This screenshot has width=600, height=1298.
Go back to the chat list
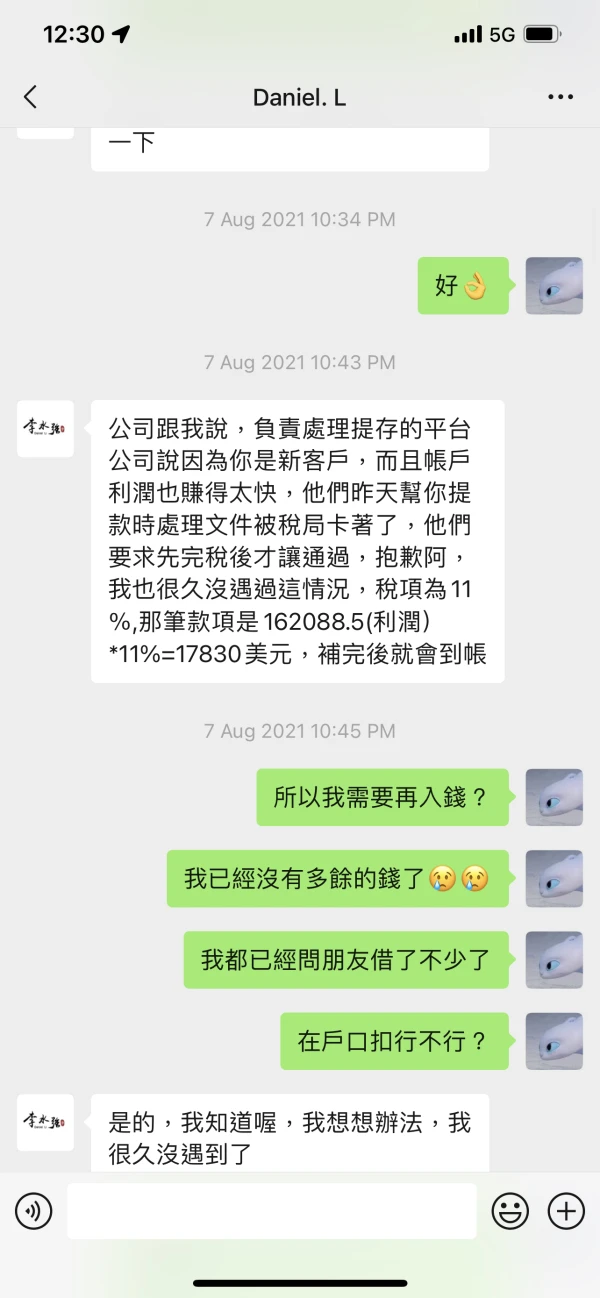pos(30,97)
